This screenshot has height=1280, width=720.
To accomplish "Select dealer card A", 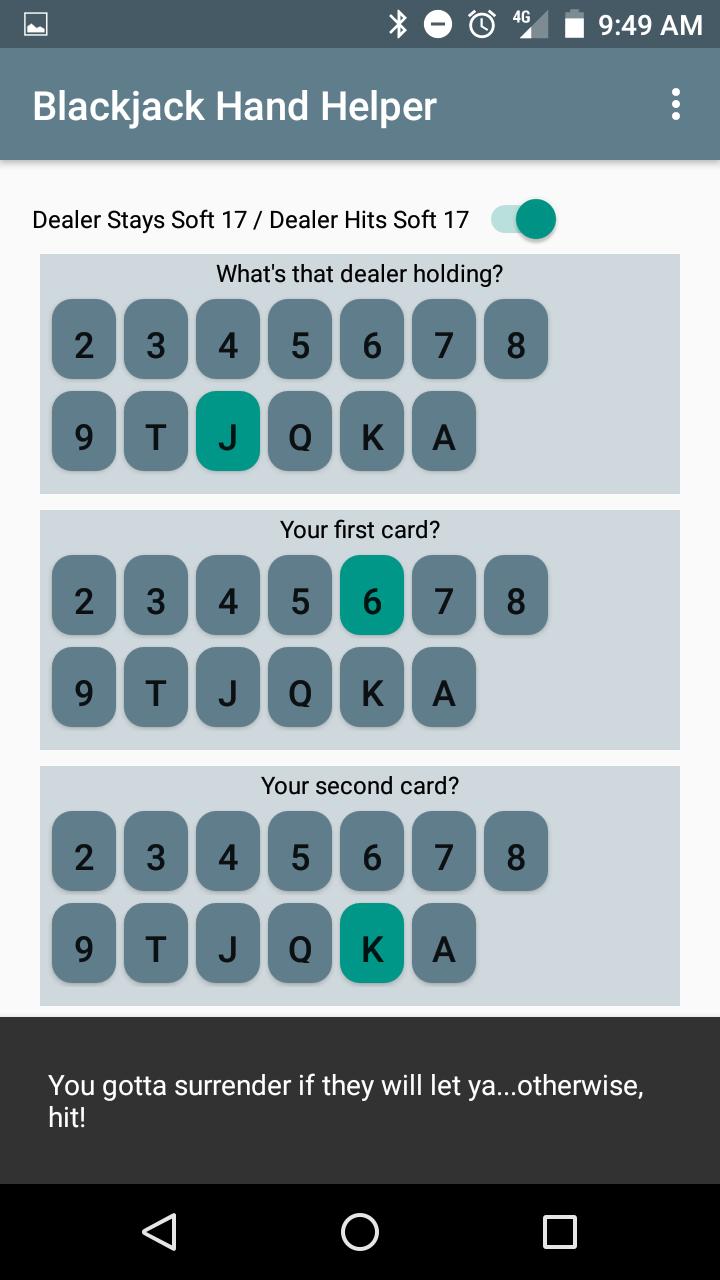I will (x=444, y=437).
